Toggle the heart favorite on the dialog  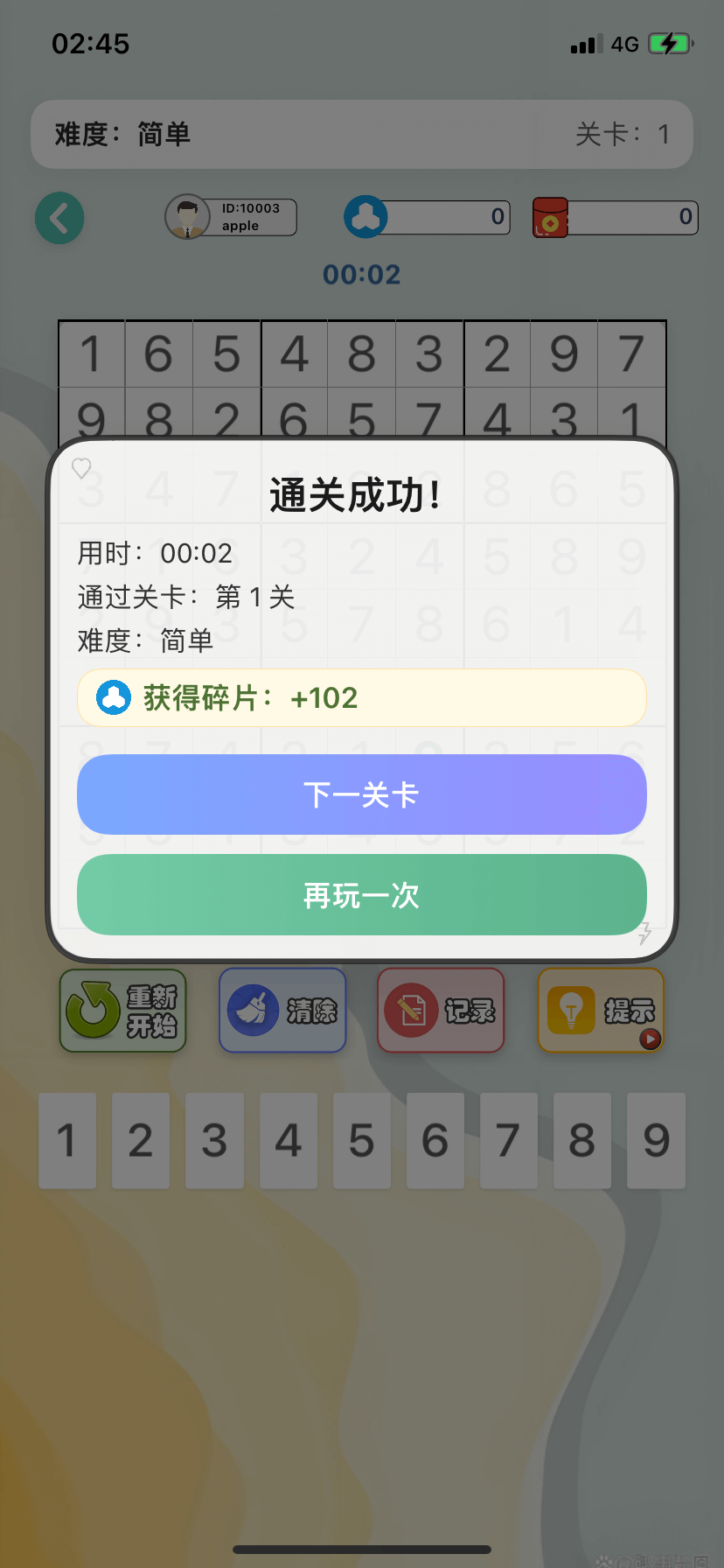(80, 468)
